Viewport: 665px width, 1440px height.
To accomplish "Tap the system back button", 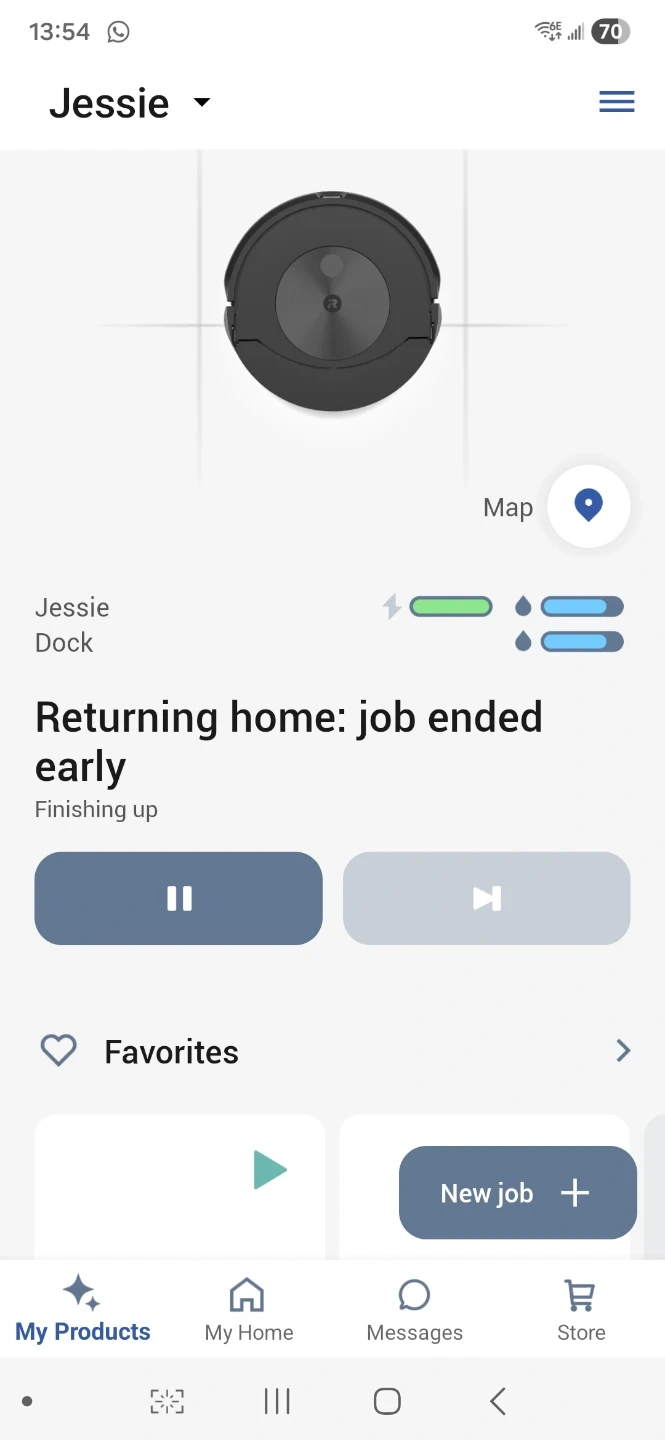I will pyautogui.click(x=498, y=1401).
